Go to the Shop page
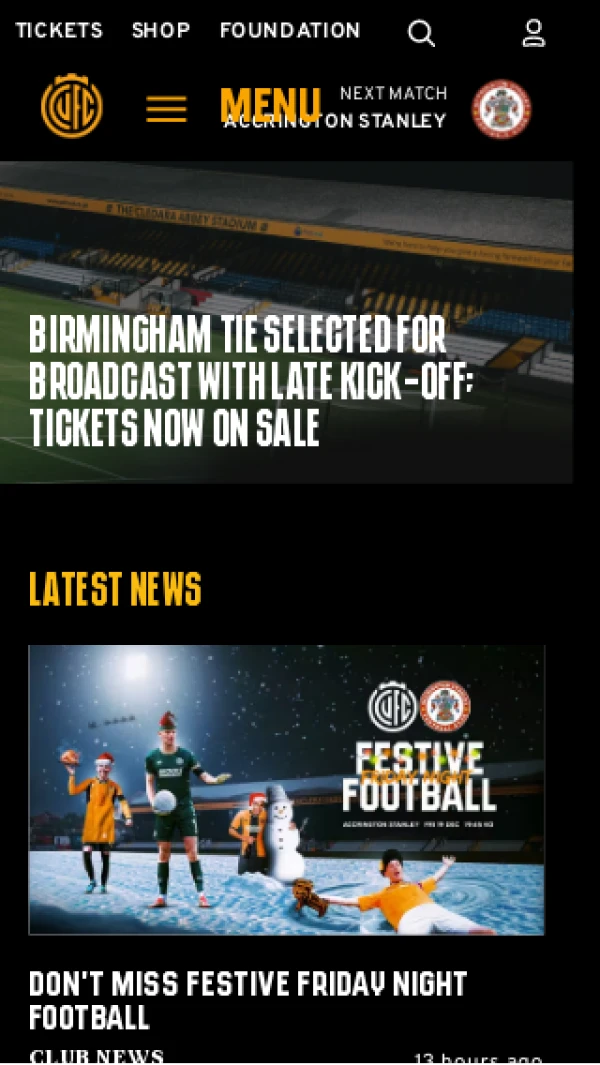 coord(161,30)
